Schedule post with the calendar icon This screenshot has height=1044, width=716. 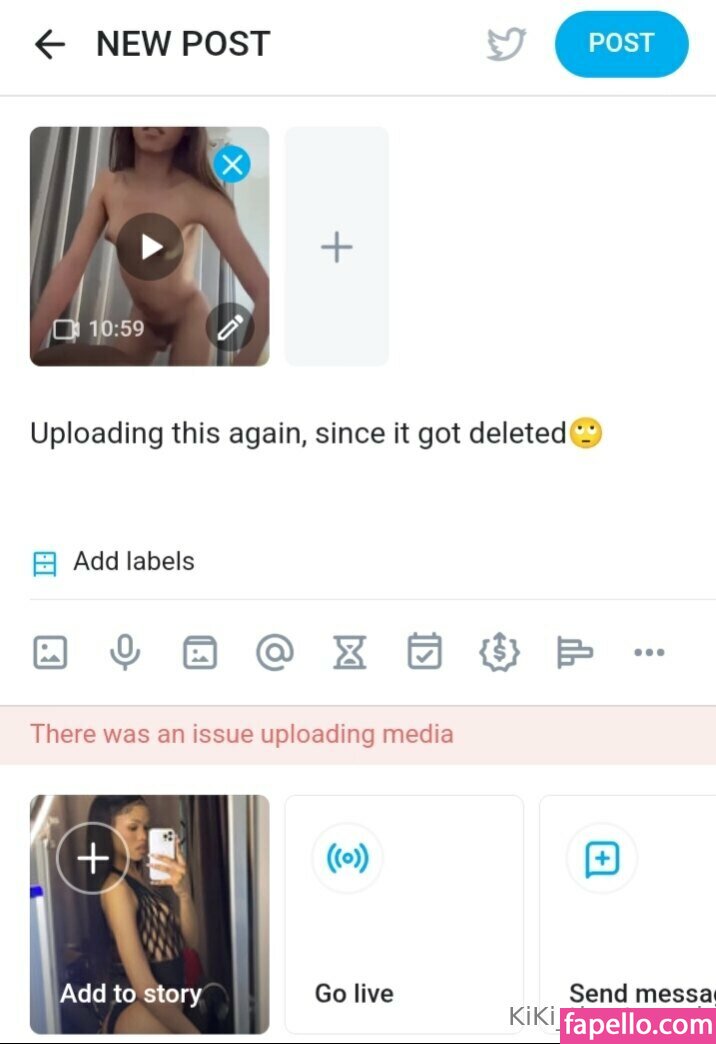[424, 653]
